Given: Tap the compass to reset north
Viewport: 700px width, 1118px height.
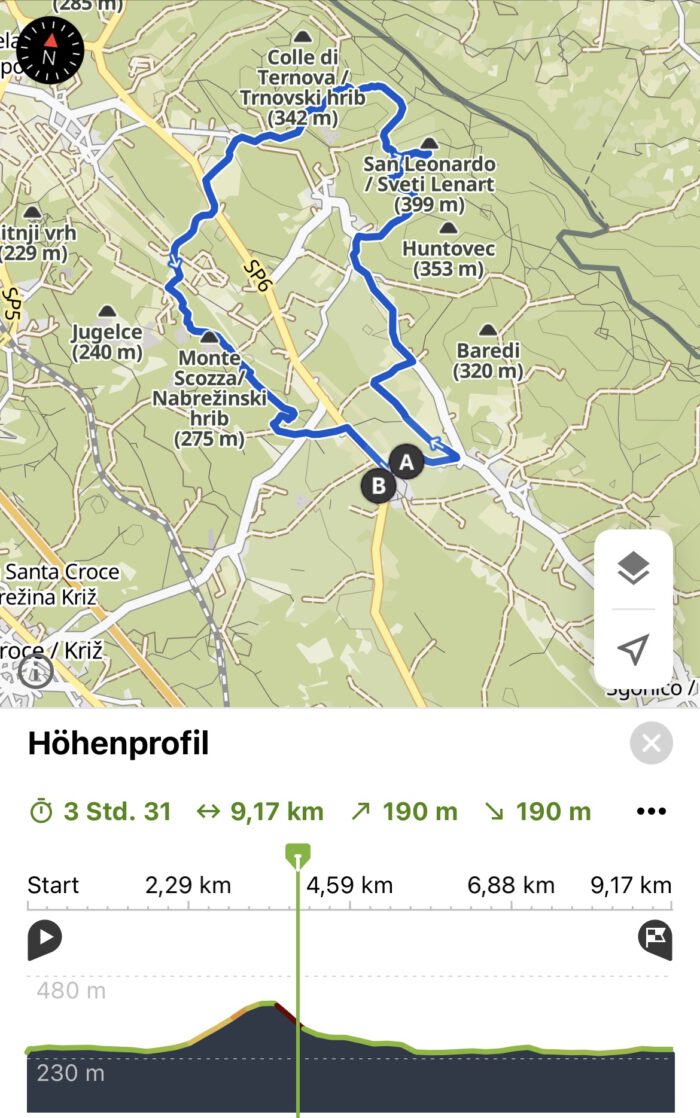Looking at the screenshot, I should pyautogui.click(x=50, y=51).
